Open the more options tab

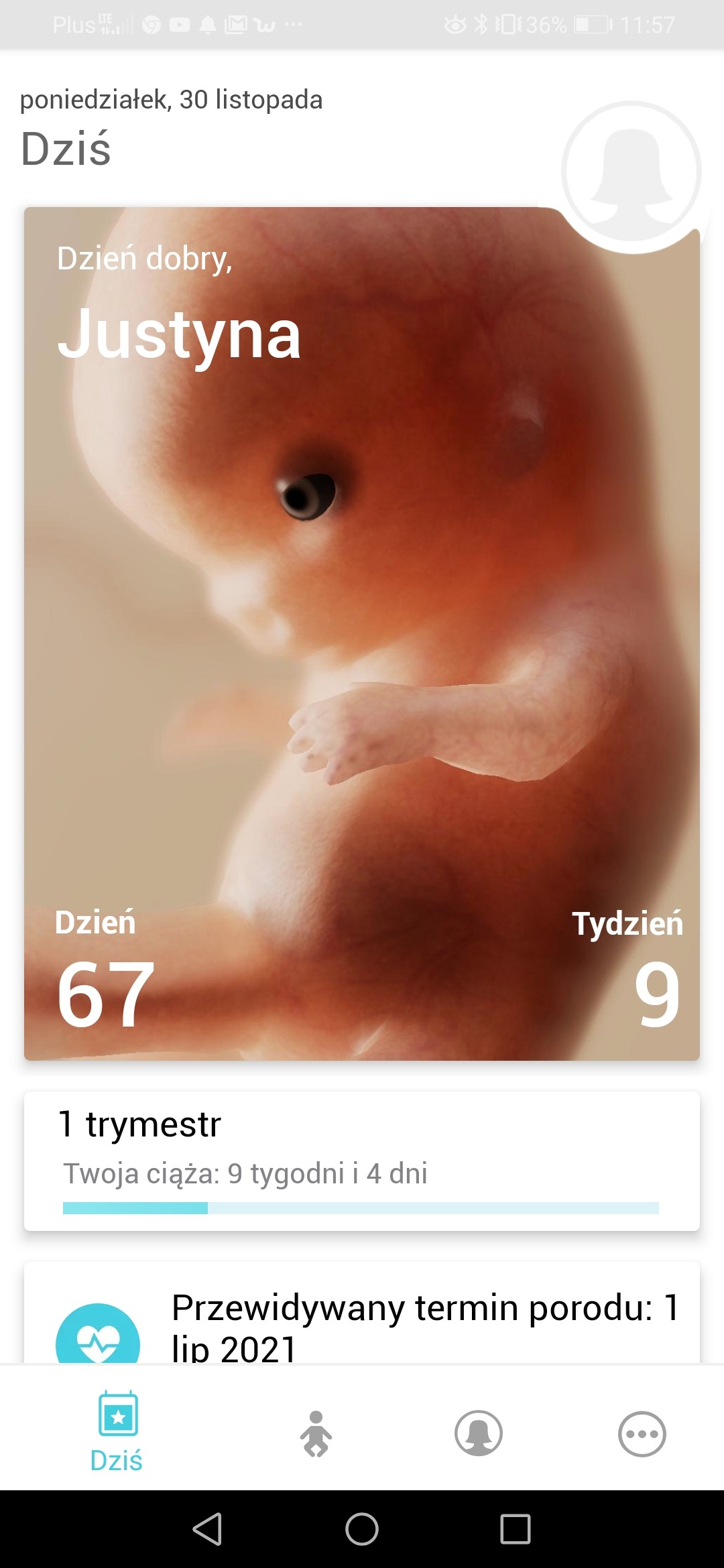pyautogui.click(x=642, y=1434)
